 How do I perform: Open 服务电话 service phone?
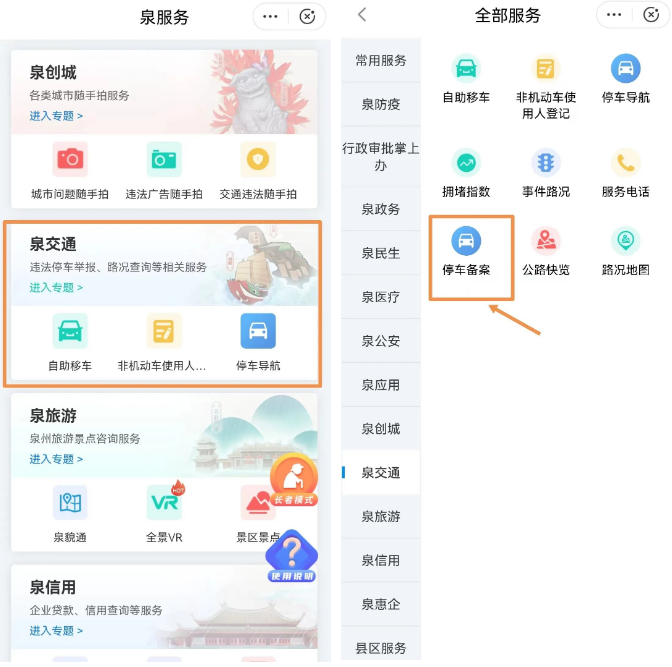click(625, 172)
